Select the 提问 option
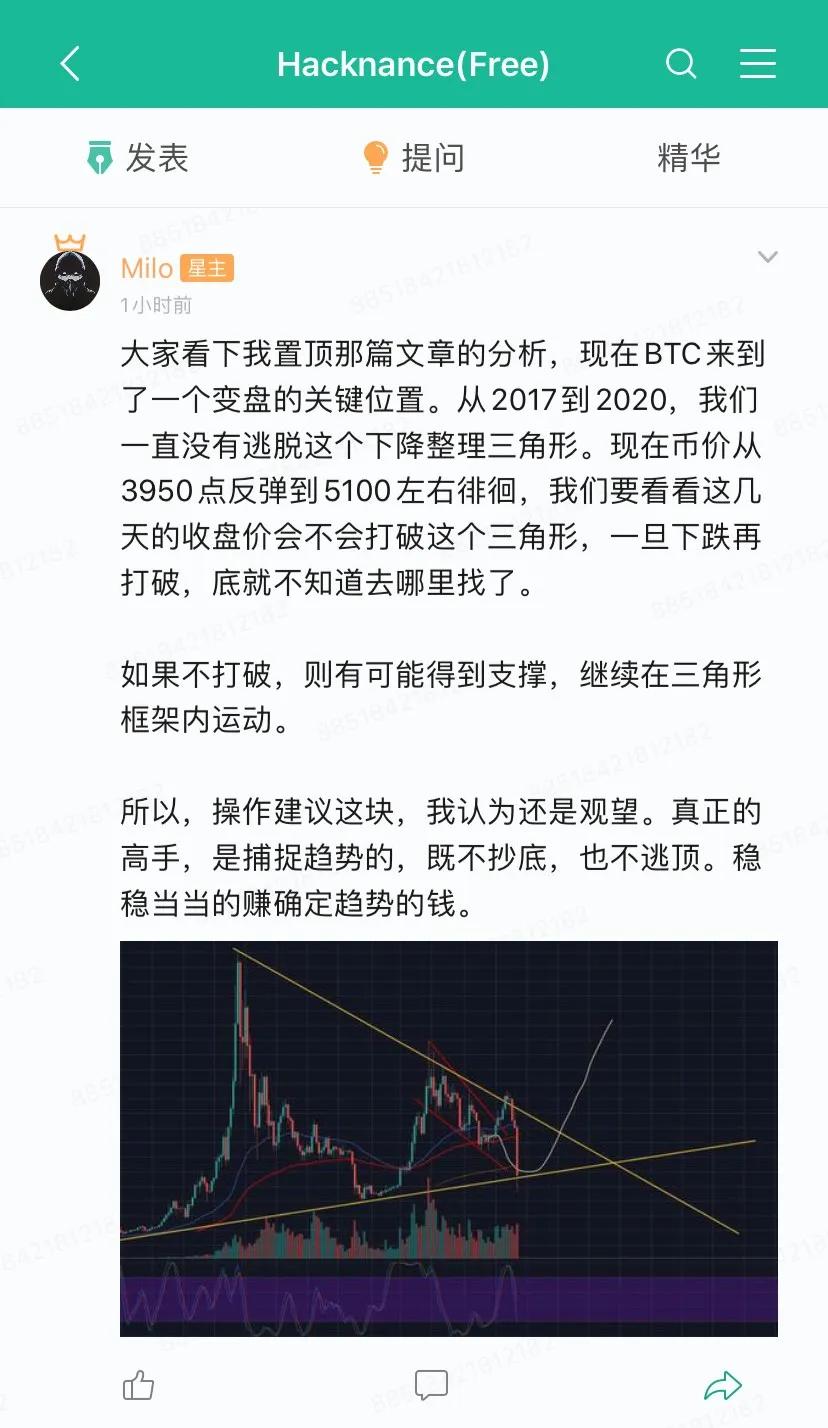The width and height of the screenshot is (828, 1428). (x=414, y=158)
